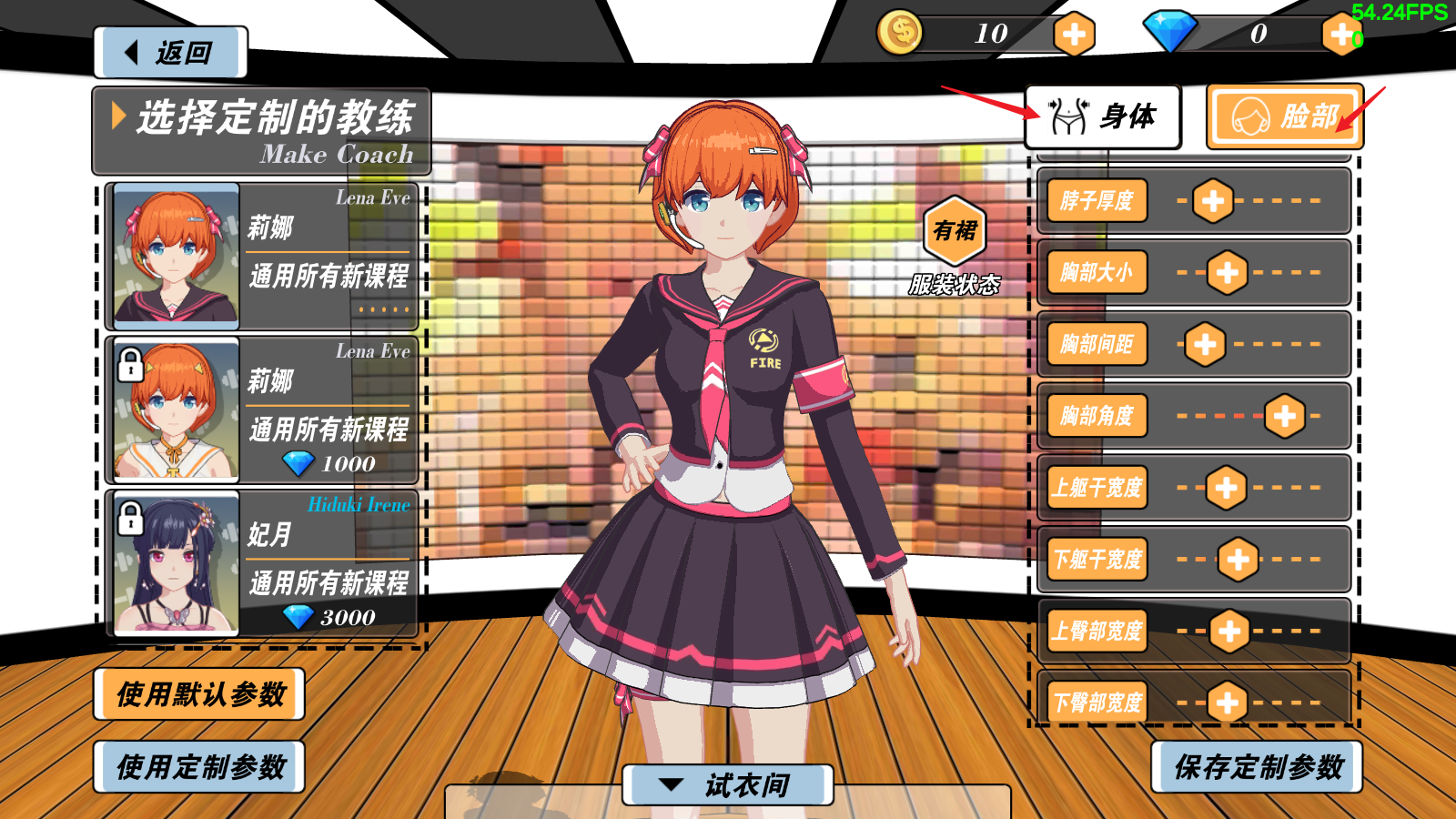Add more gold coins with plus
Image resolution: width=1456 pixels, height=819 pixels.
click(1074, 35)
